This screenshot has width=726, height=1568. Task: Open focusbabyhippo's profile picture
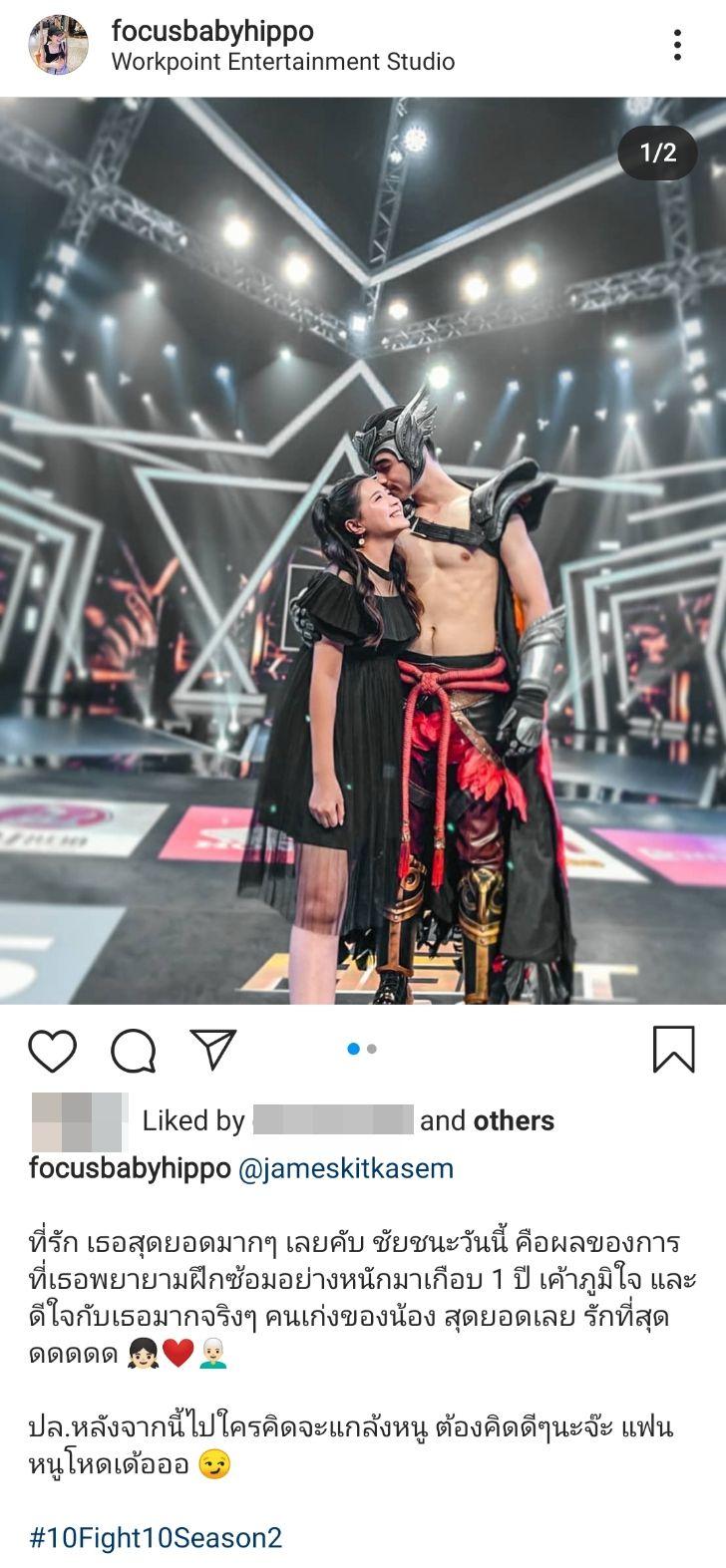click(x=58, y=45)
